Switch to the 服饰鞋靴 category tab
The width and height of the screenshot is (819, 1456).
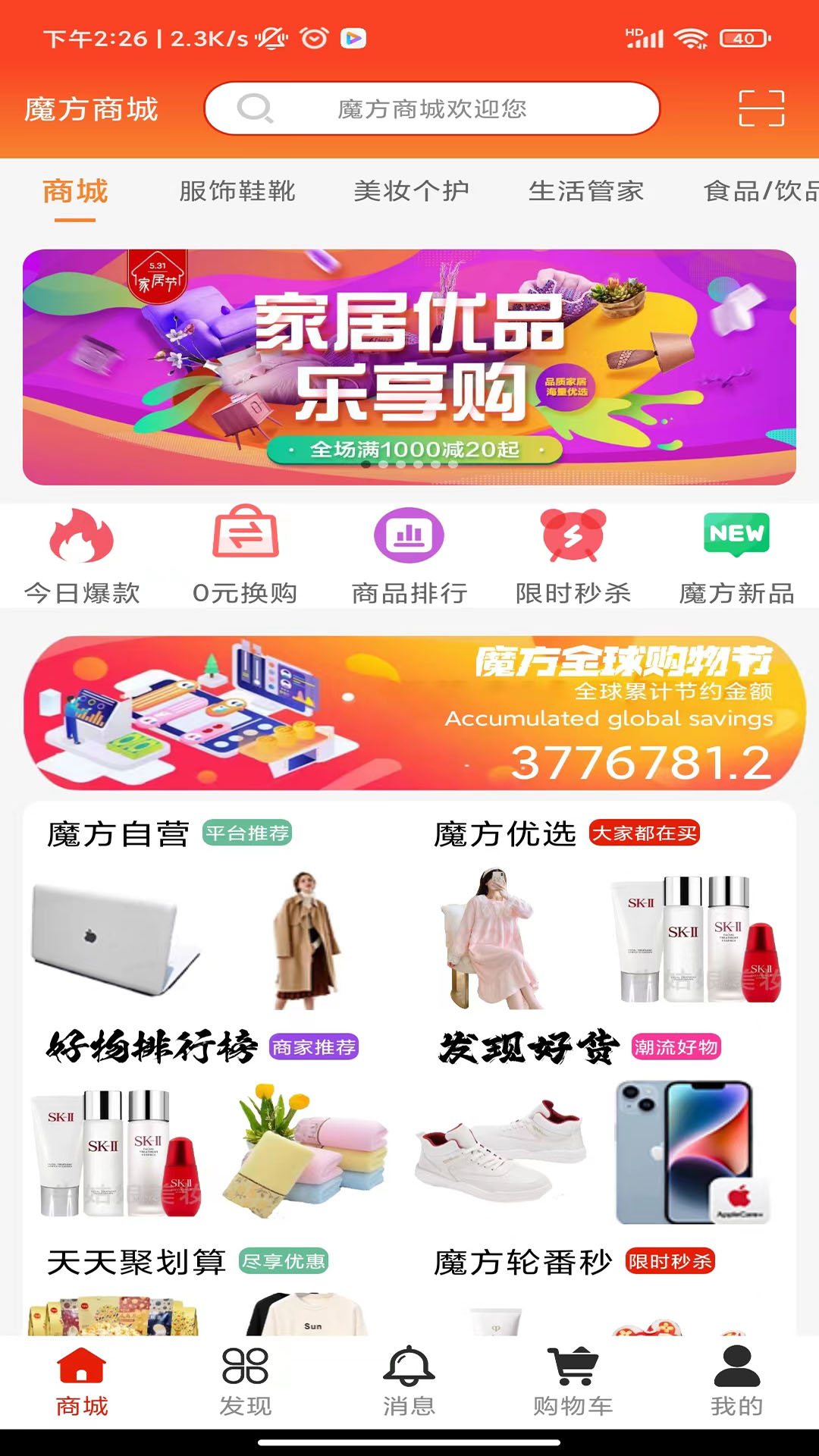[236, 191]
